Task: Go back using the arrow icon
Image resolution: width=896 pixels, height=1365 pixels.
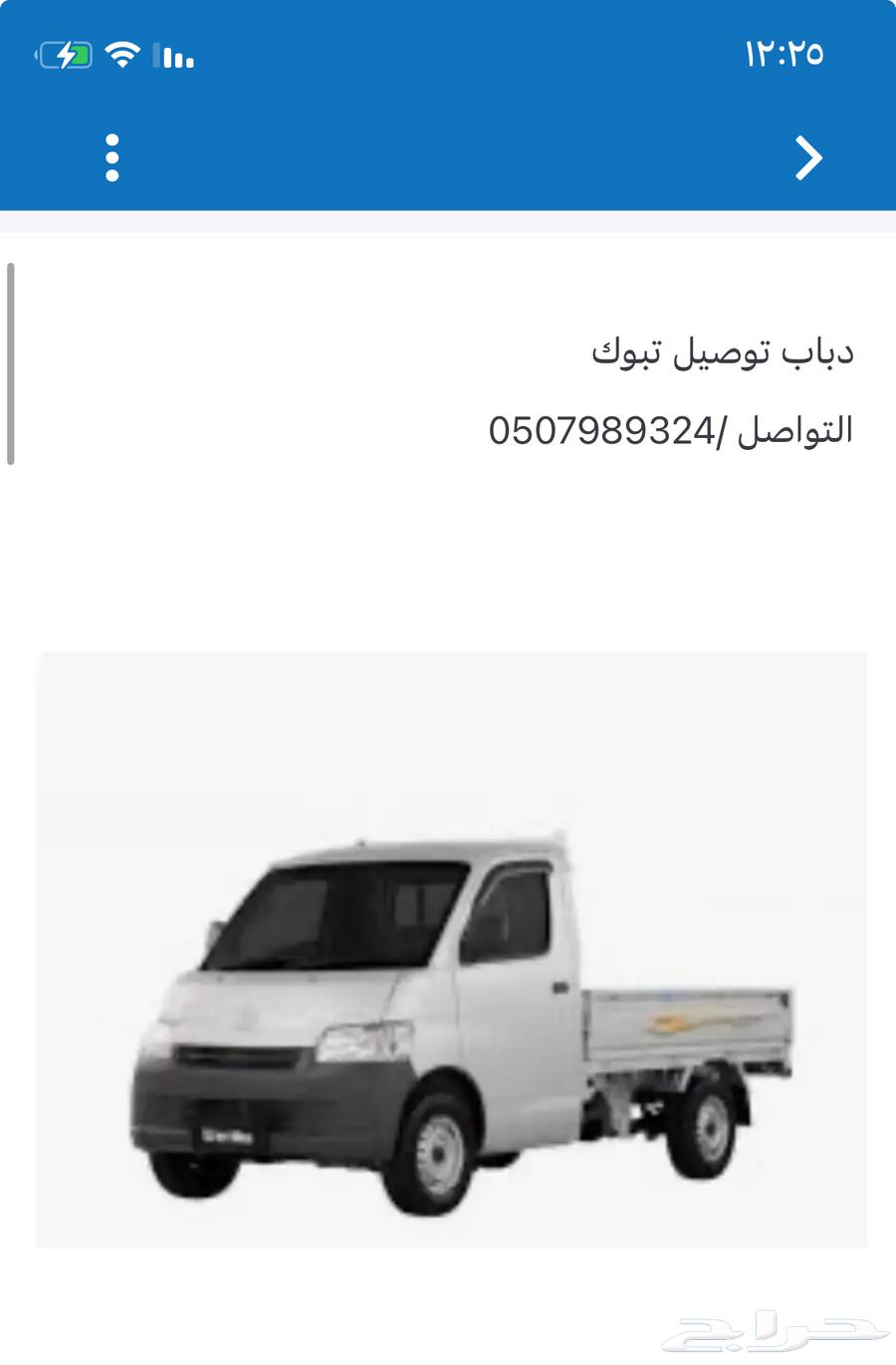Action: click(808, 158)
